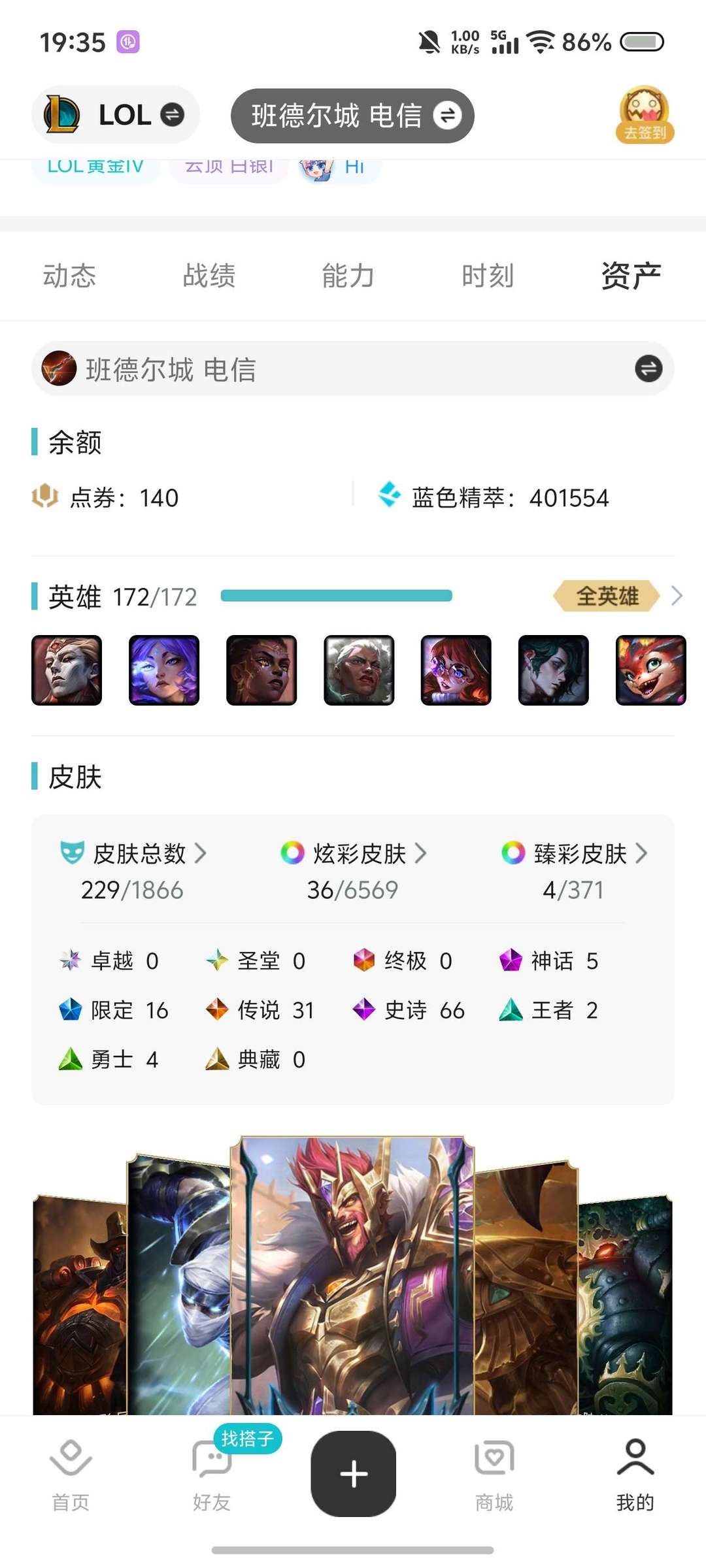Click the 蓝色精萃 blue essence icon
Viewport: 706px width, 1568px height.
click(390, 497)
